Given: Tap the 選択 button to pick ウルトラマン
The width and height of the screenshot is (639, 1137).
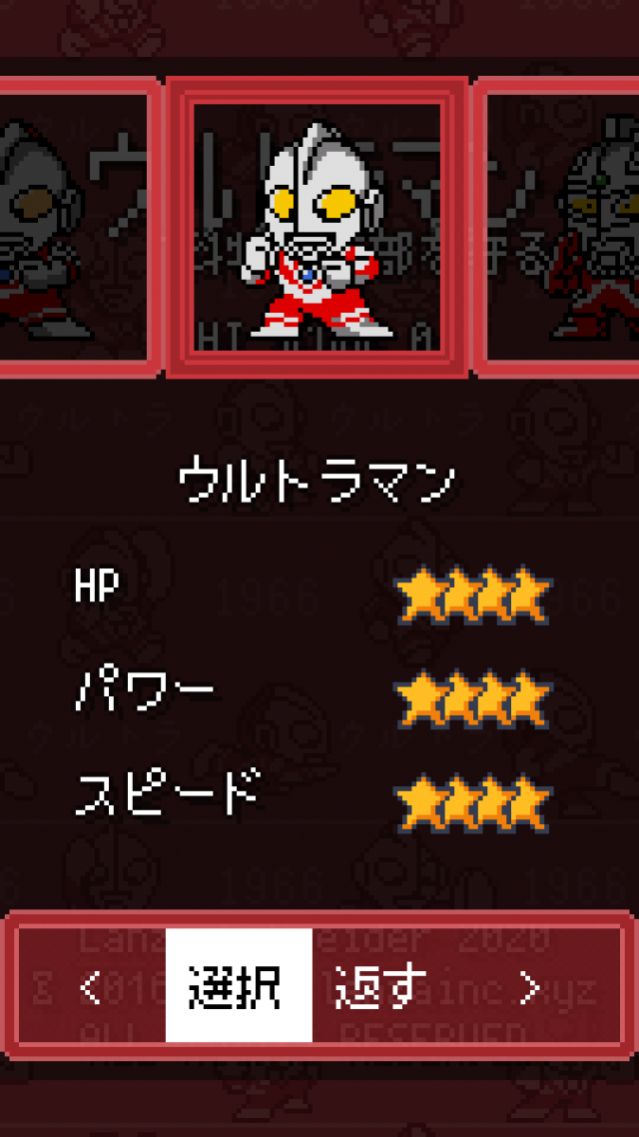Looking at the screenshot, I should click(238, 986).
